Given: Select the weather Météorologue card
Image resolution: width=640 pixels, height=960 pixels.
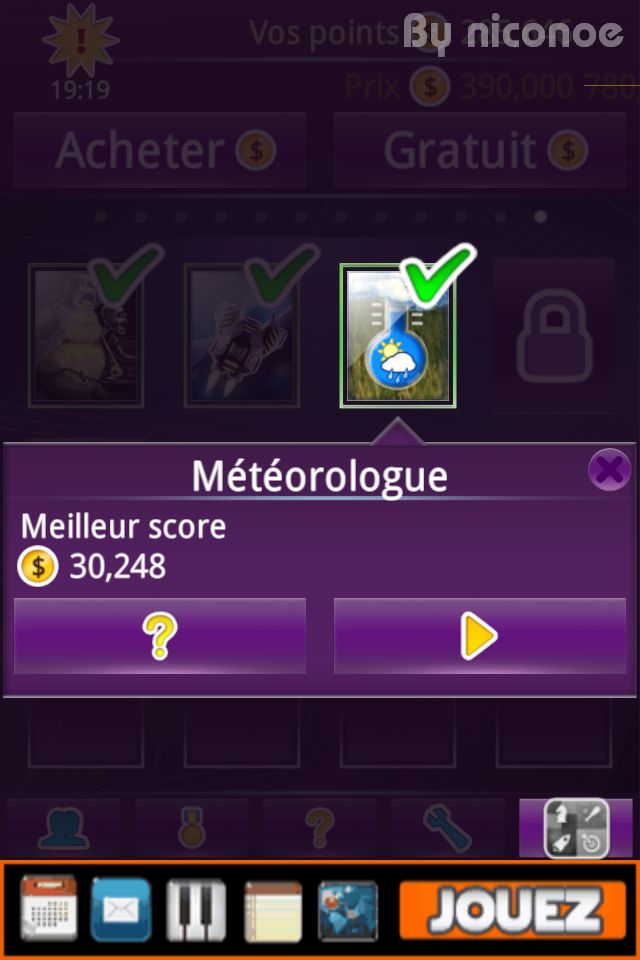Looking at the screenshot, I should click(397, 337).
